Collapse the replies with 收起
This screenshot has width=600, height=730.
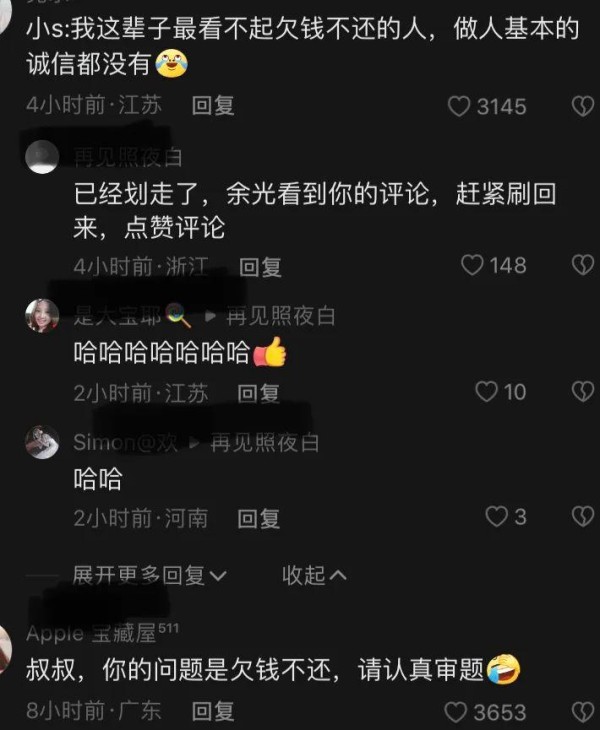pyautogui.click(x=314, y=575)
